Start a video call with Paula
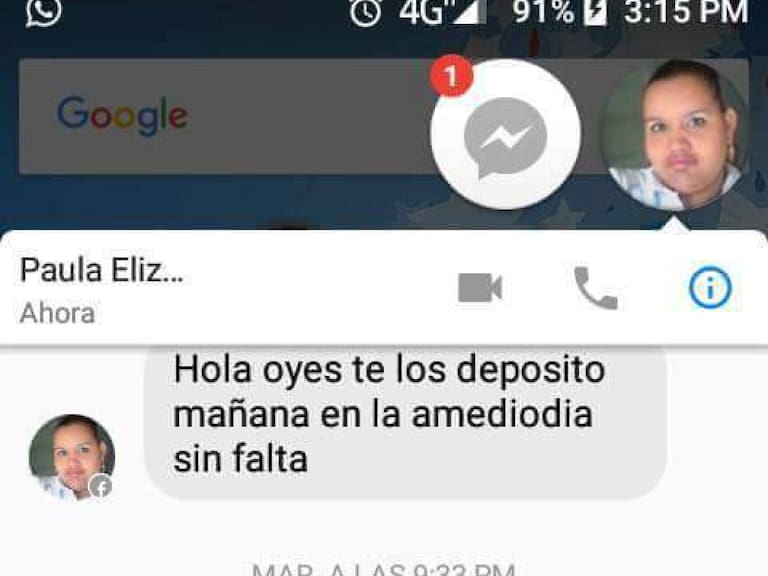Viewport: 768px width, 576px height. coord(480,288)
